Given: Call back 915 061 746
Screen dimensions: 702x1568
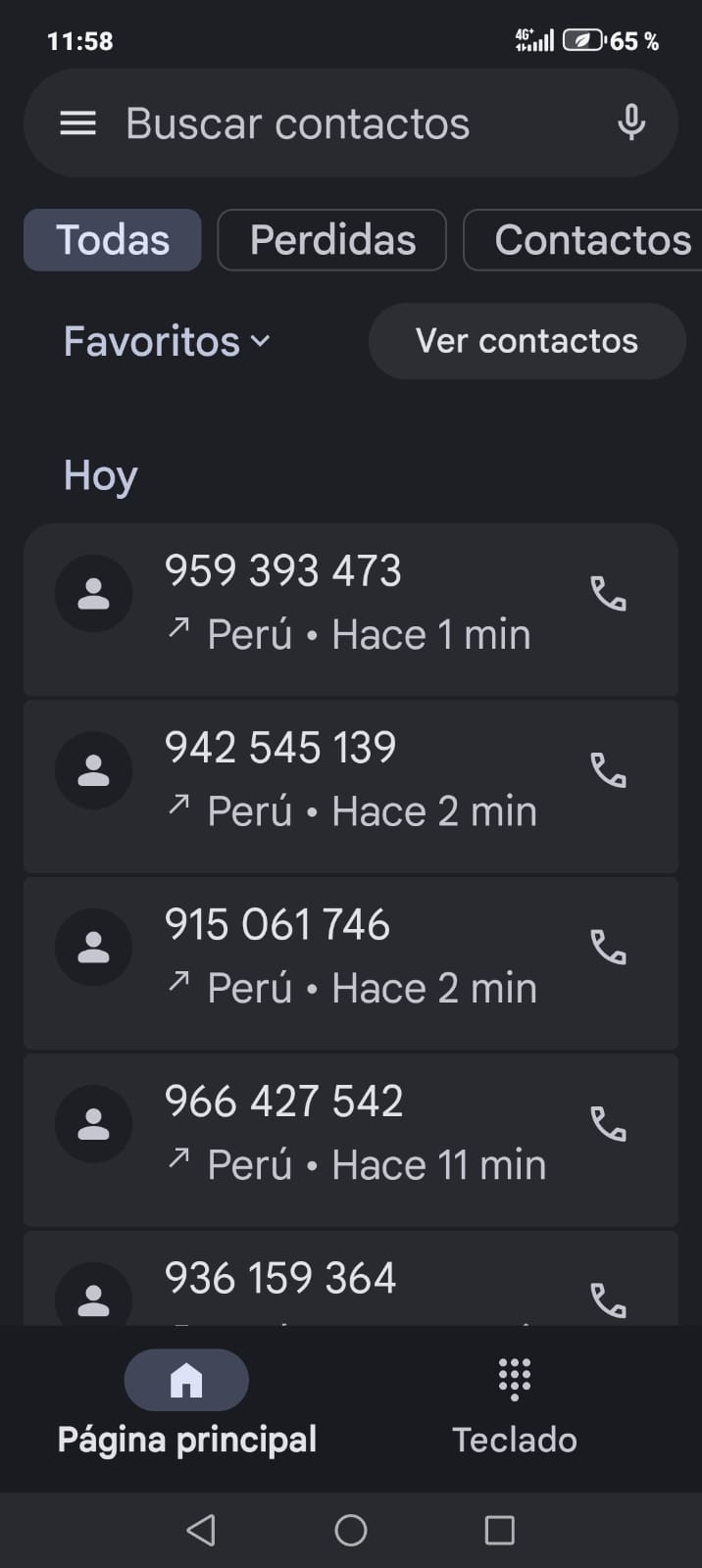Looking at the screenshot, I should [608, 948].
